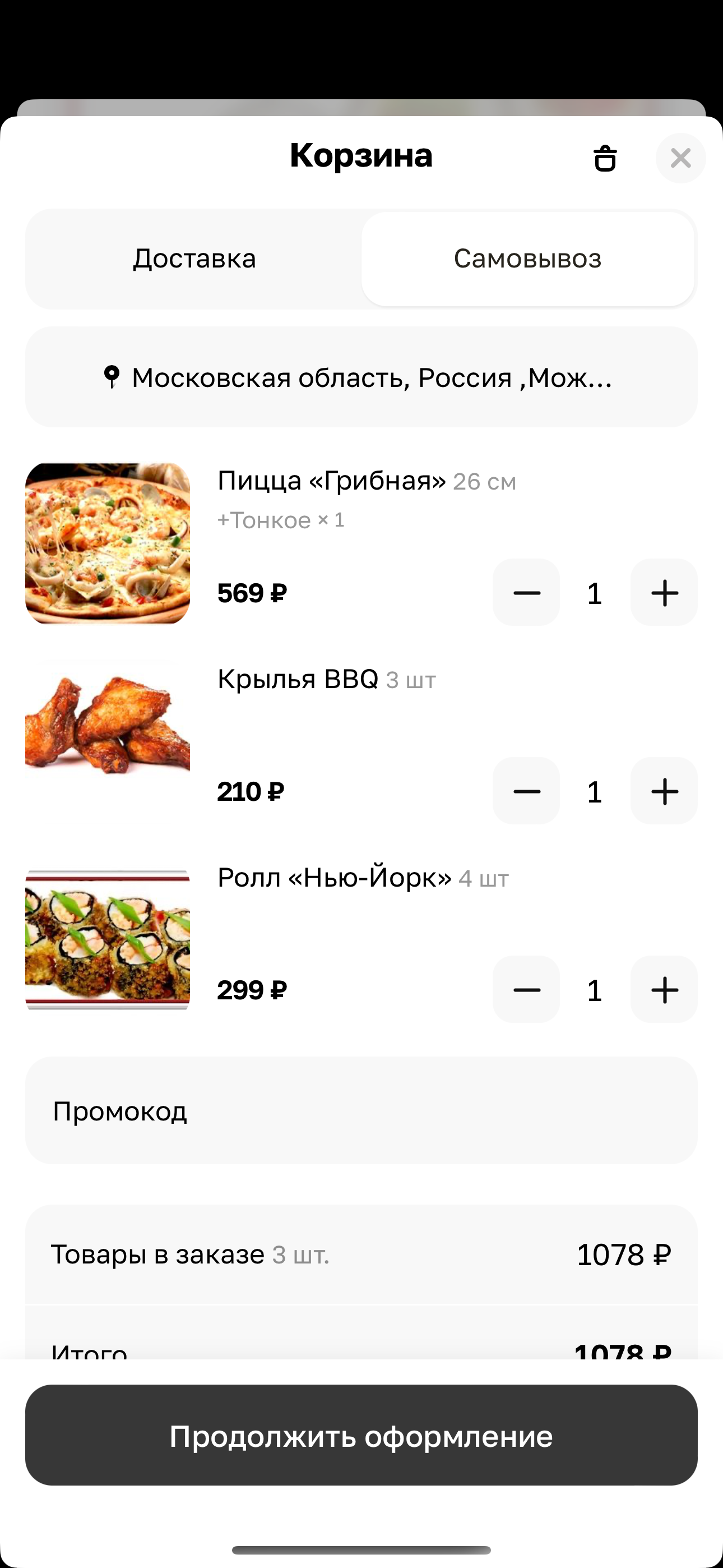The width and height of the screenshot is (723, 1568).
Task: Open the Московская область pickup address
Action: tap(361, 377)
